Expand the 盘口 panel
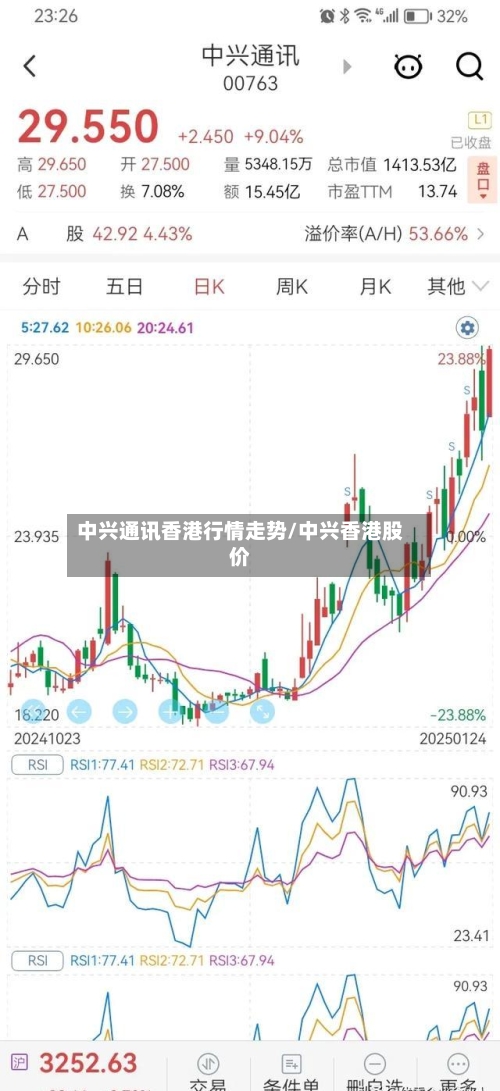Screen dimensions: 500x1091 click(x=483, y=178)
